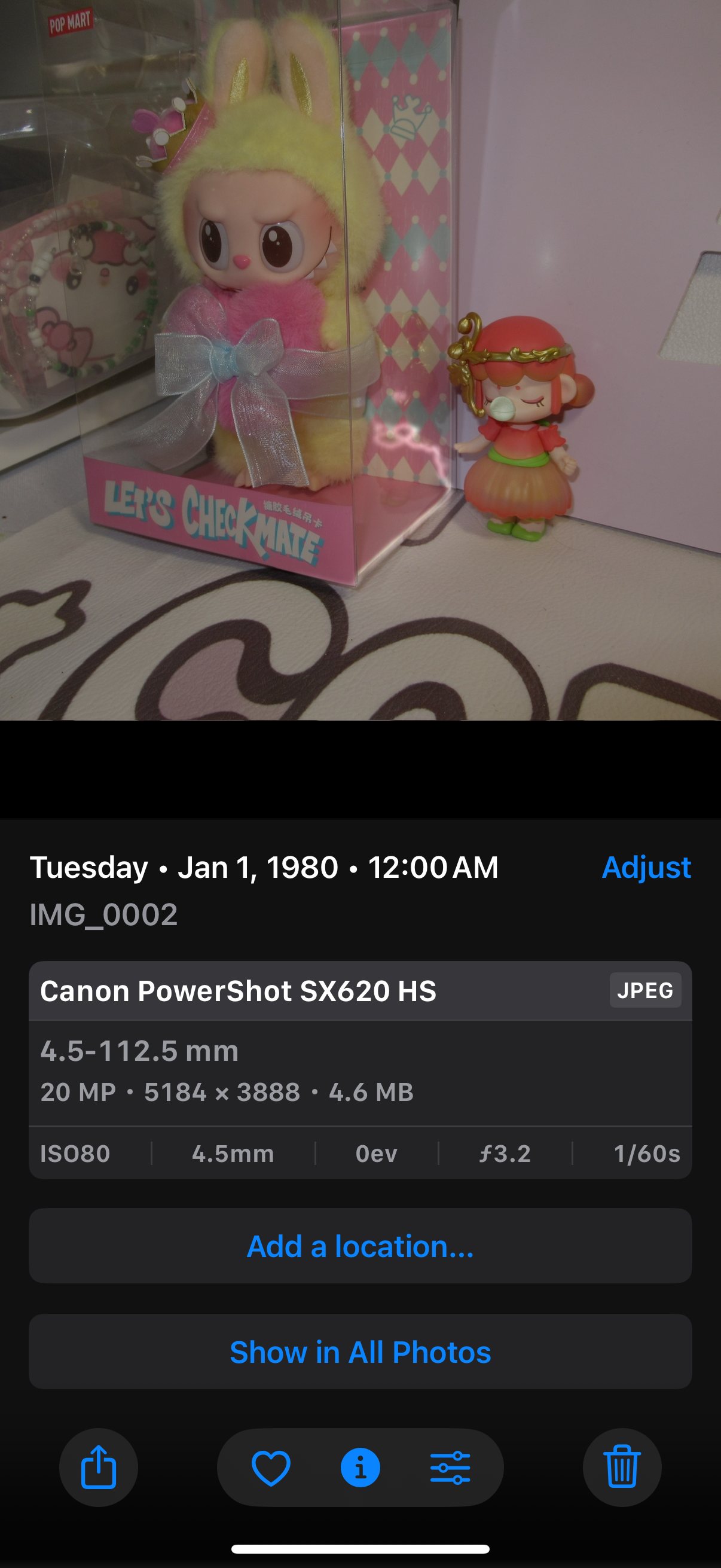Toggle the info panel icon

(360, 1468)
